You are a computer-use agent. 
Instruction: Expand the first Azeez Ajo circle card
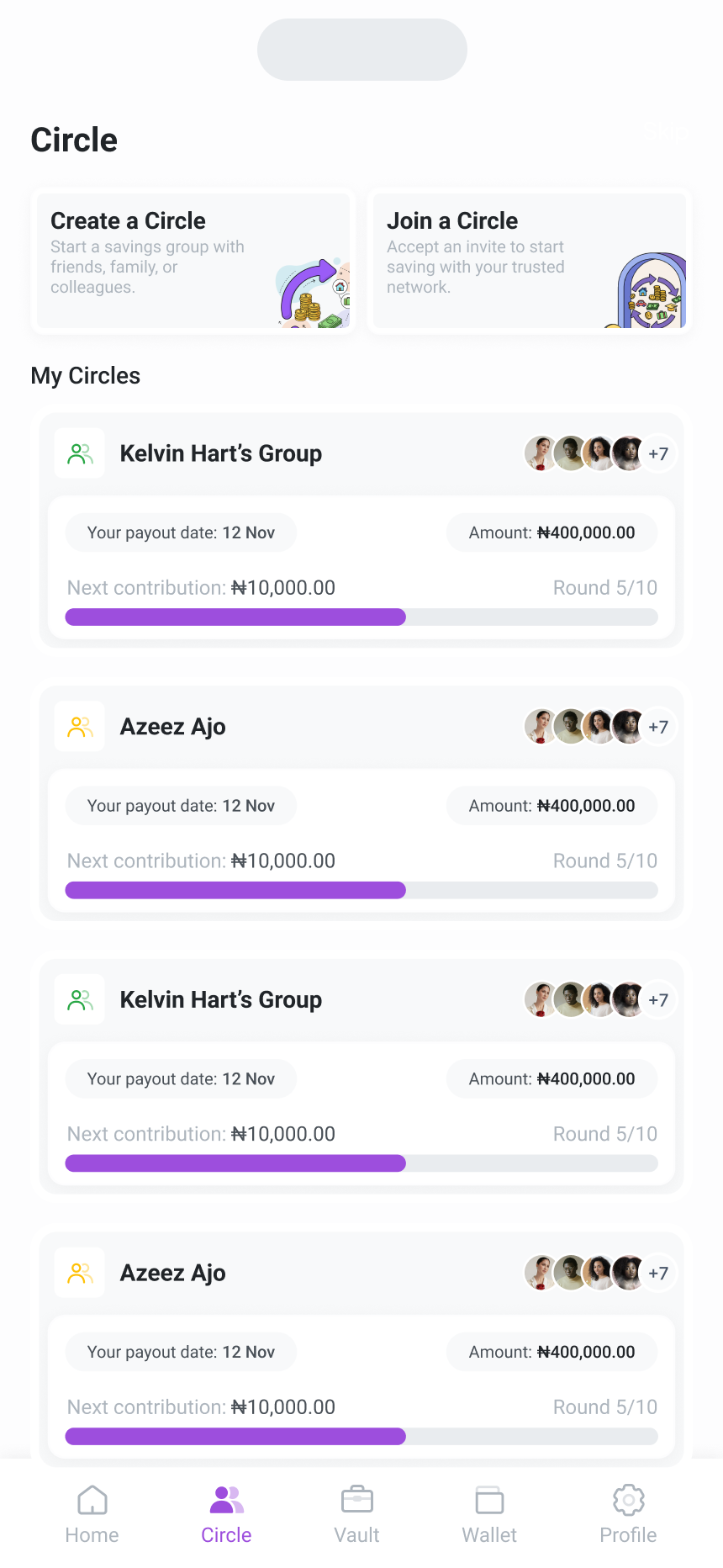361,803
